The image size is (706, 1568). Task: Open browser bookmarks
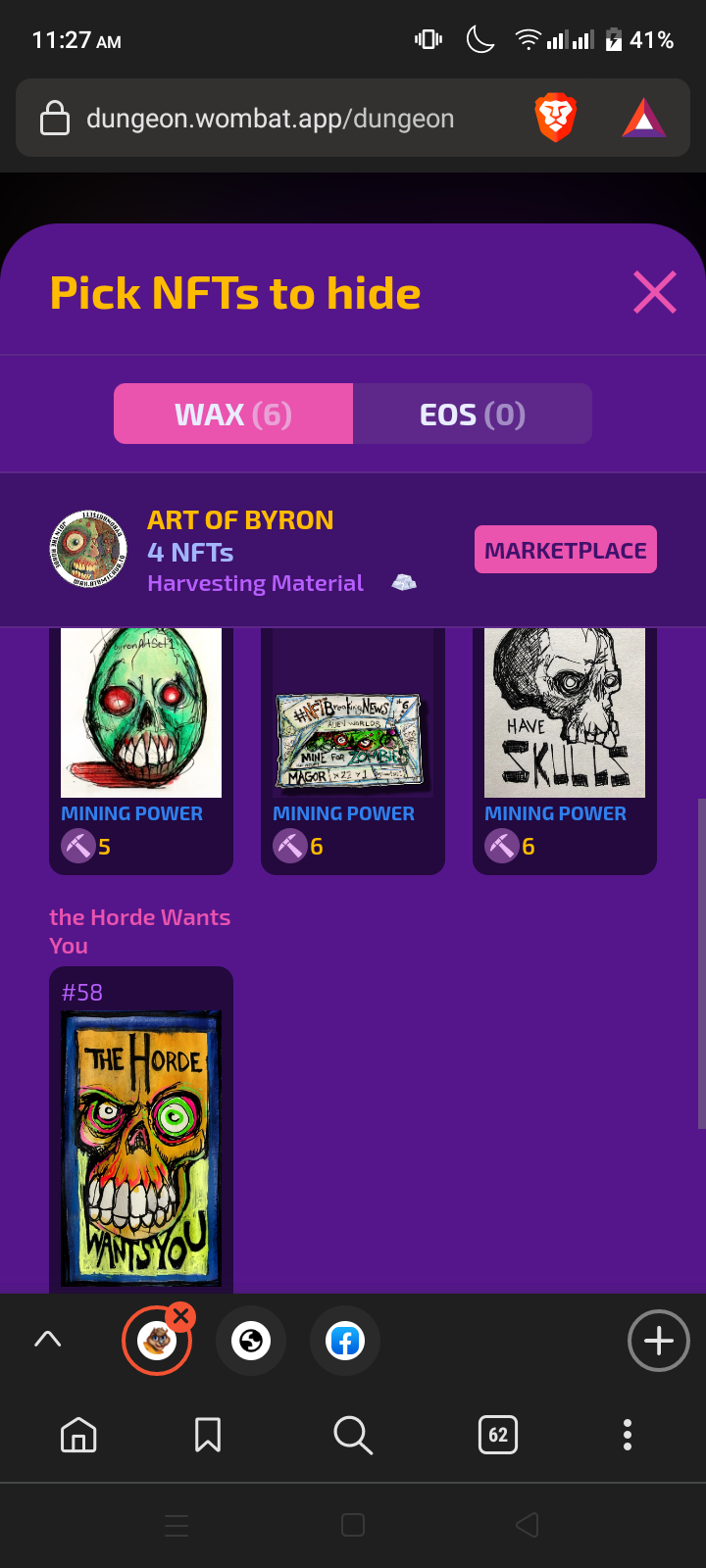[208, 1436]
